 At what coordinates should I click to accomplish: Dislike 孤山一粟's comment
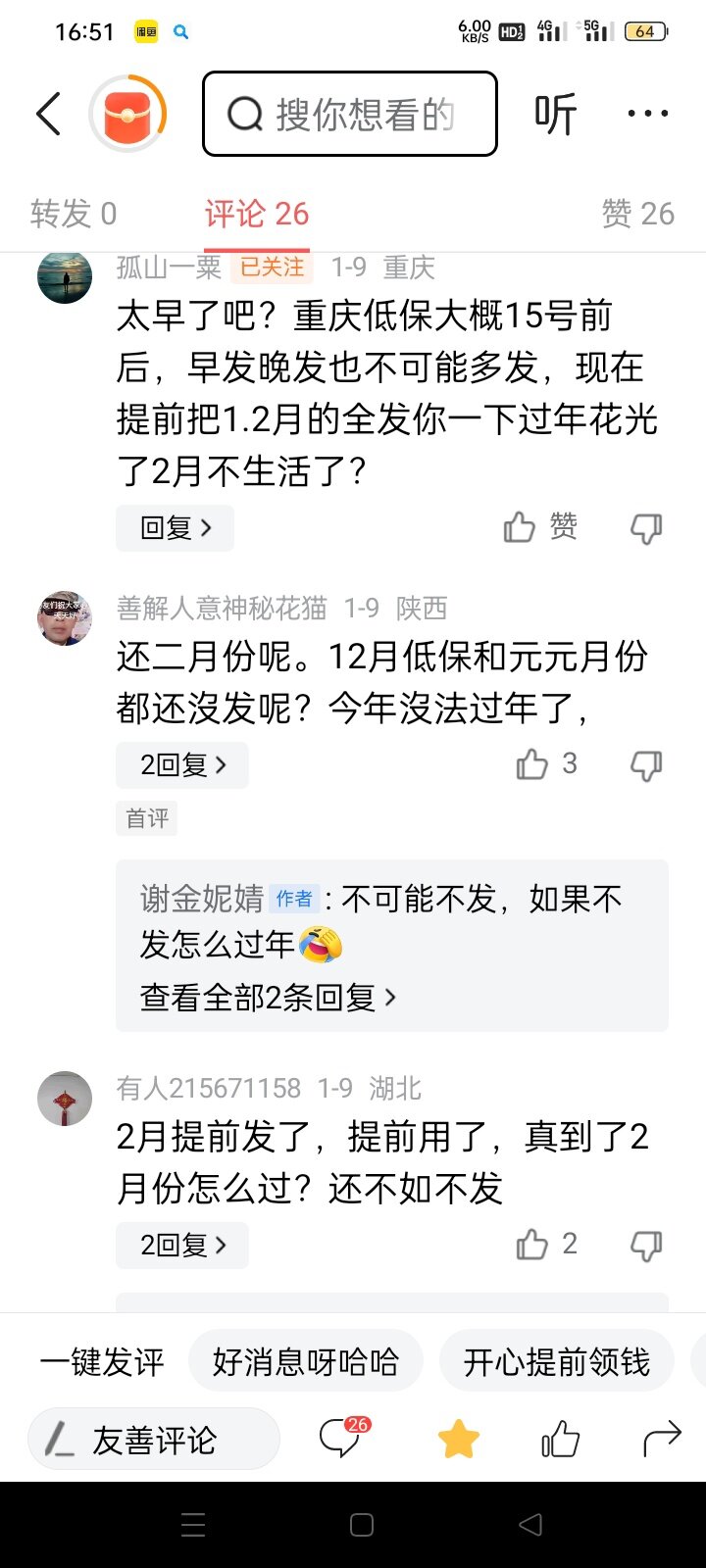point(646,528)
